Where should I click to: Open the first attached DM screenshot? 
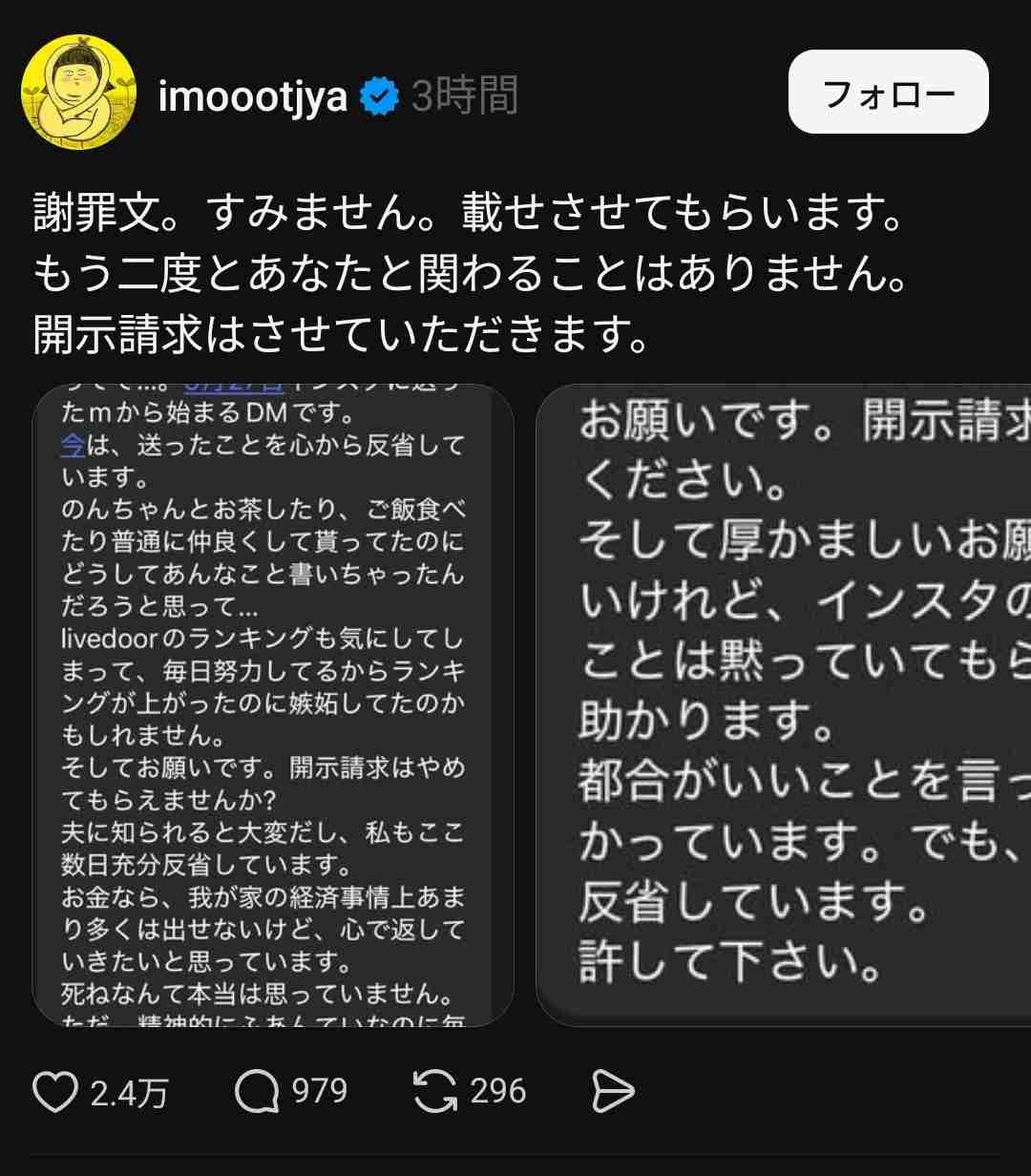[273, 705]
